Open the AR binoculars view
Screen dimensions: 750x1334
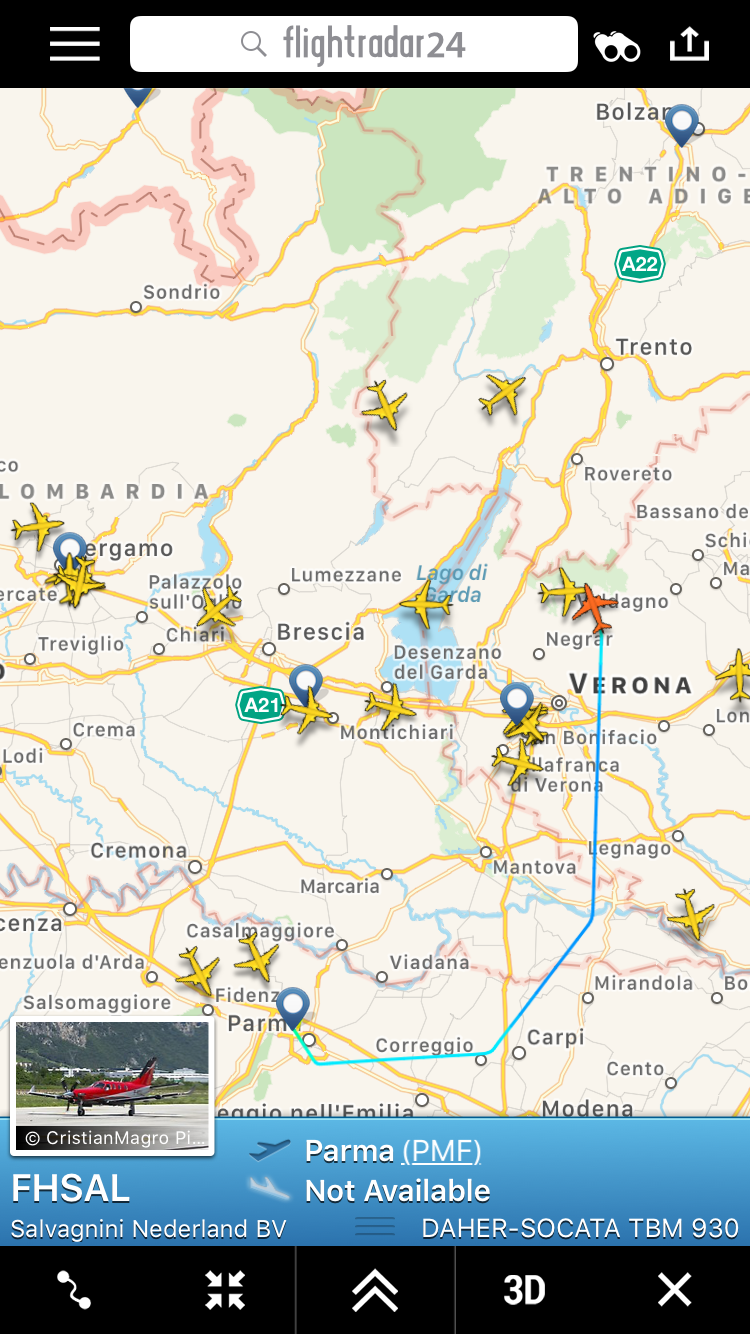[x=616, y=46]
